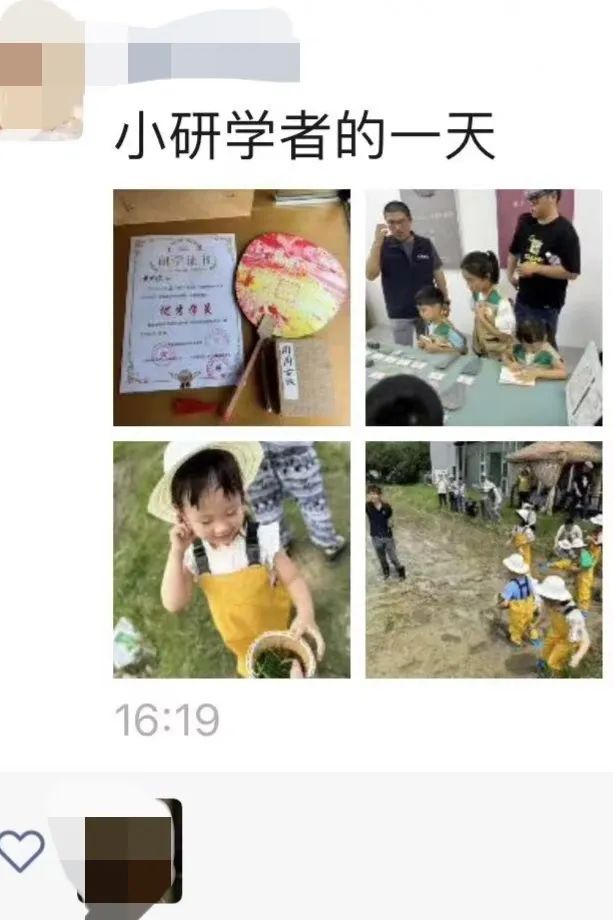View the photo of kids at table
This screenshot has width=613, height=920.
[x=483, y=308]
